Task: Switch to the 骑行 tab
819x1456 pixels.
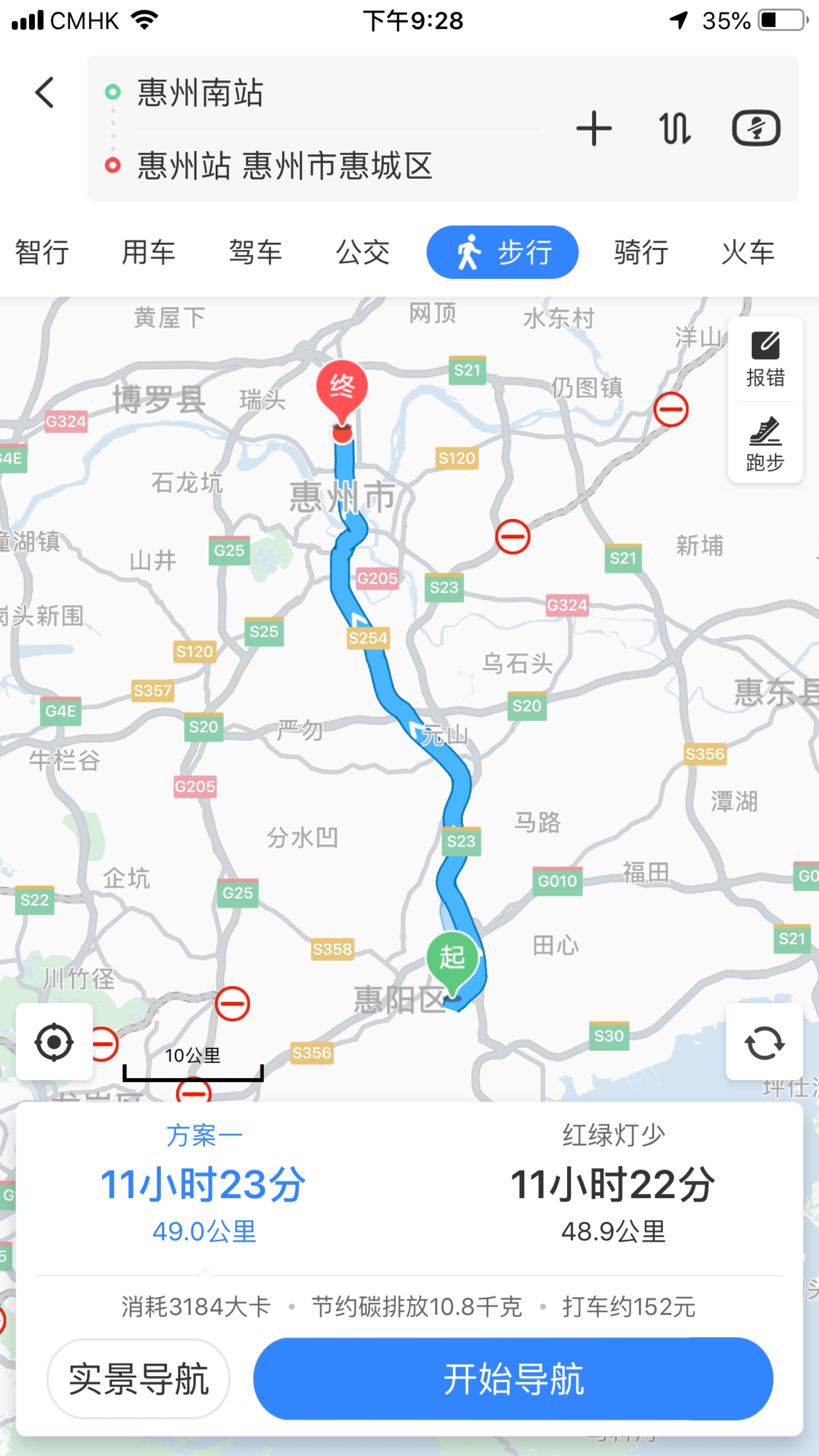Action: [642, 252]
